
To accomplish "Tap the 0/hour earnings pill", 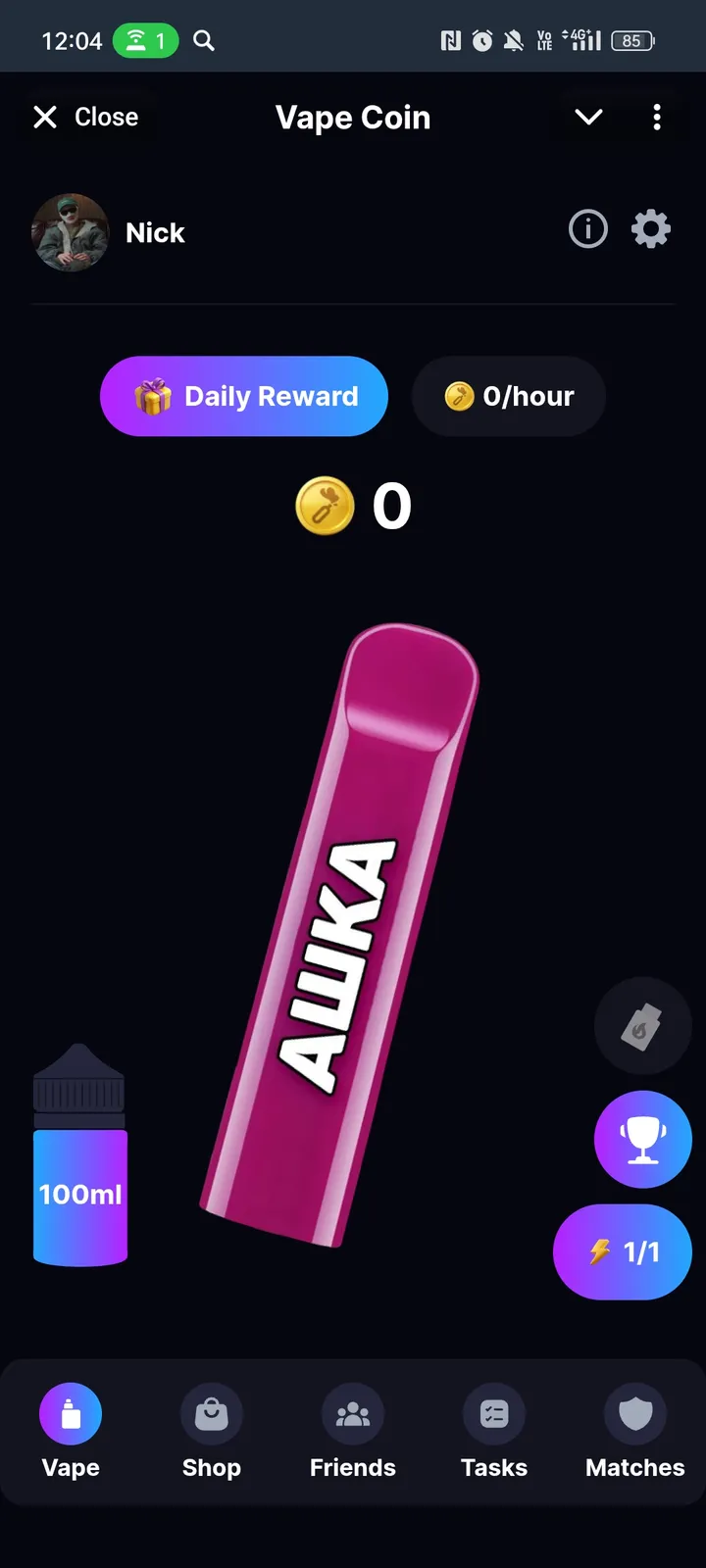I will point(508,396).
